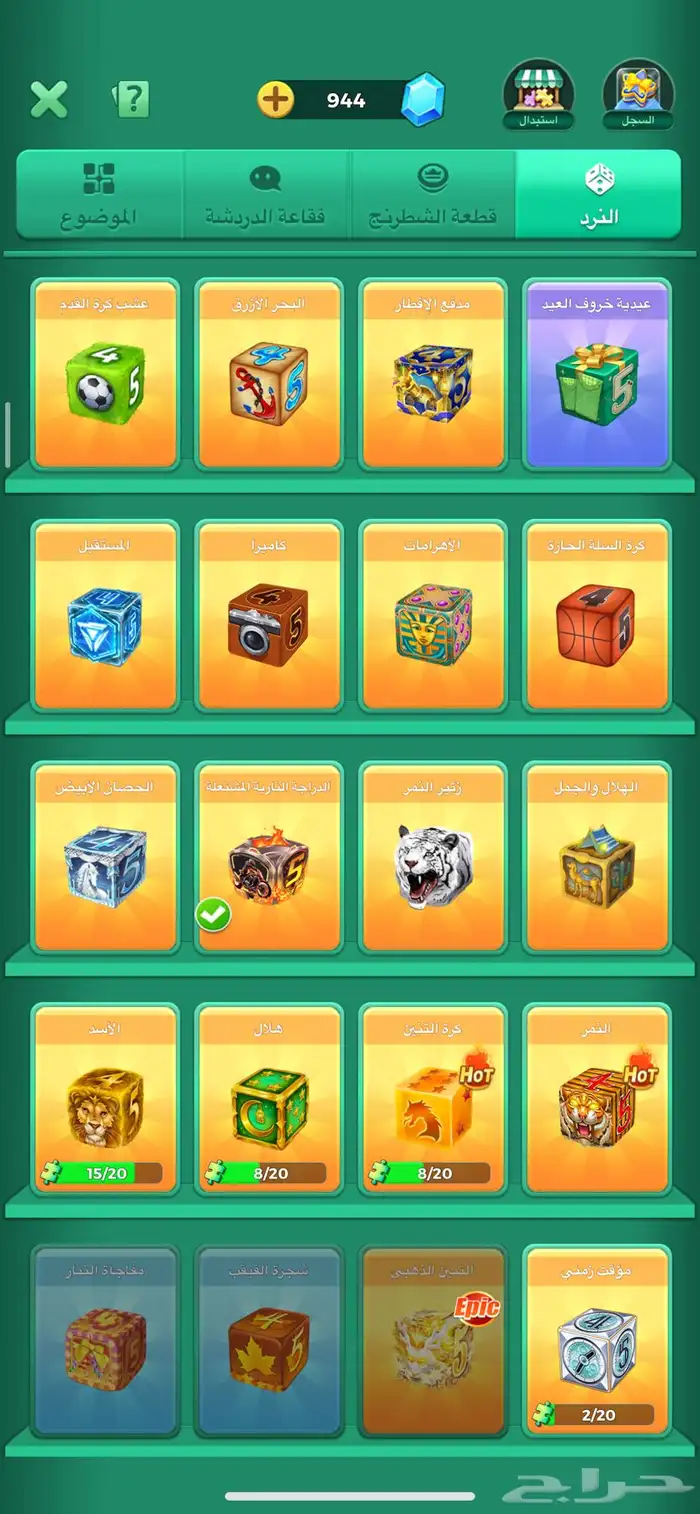Image resolution: width=700 pixels, height=1514 pixels.
Task: Pick the كاميرا camera dice
Action: pyautogui.click(x=269, y=617)
